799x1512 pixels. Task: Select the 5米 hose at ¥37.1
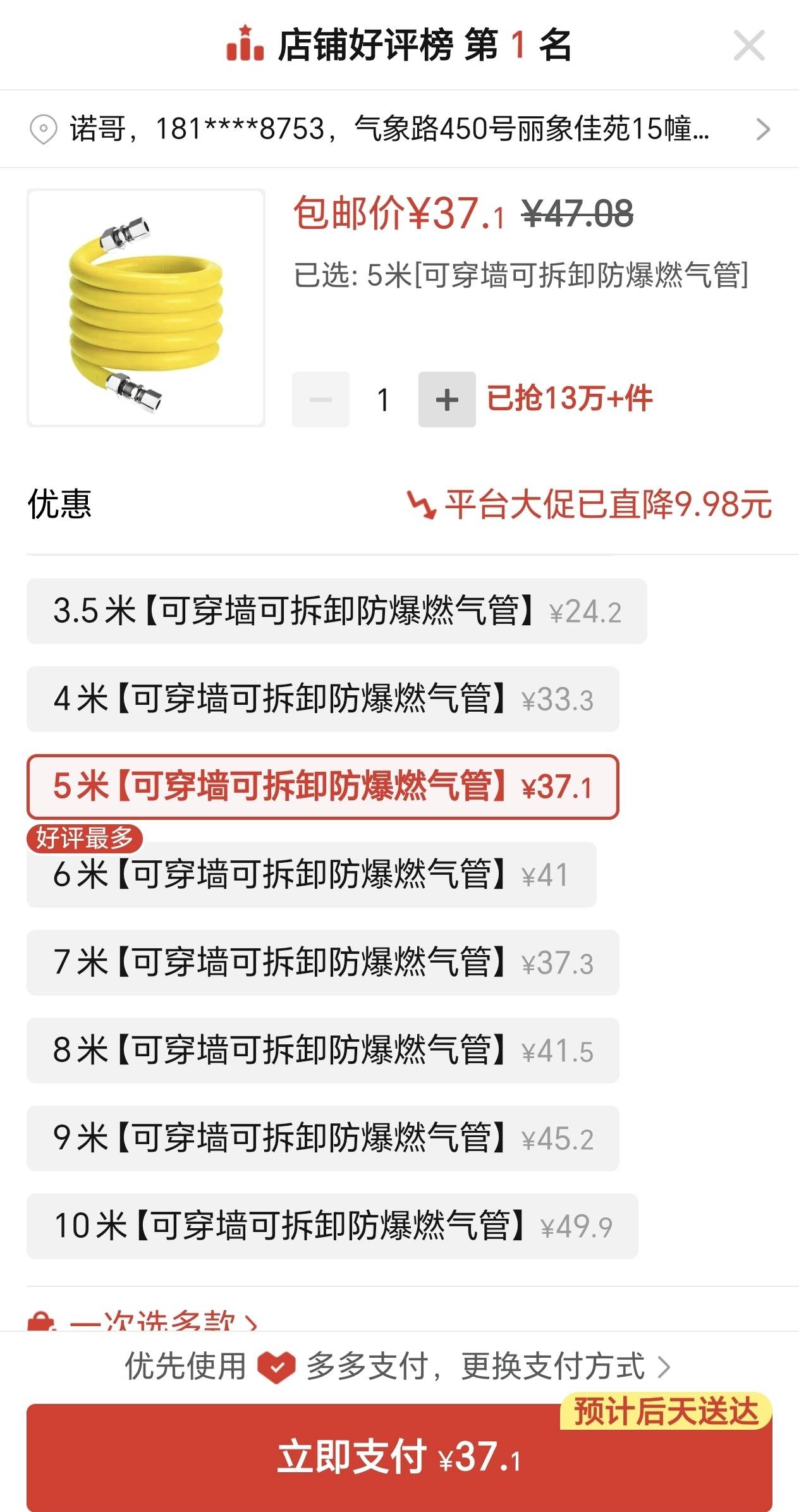tap(322, 787)
